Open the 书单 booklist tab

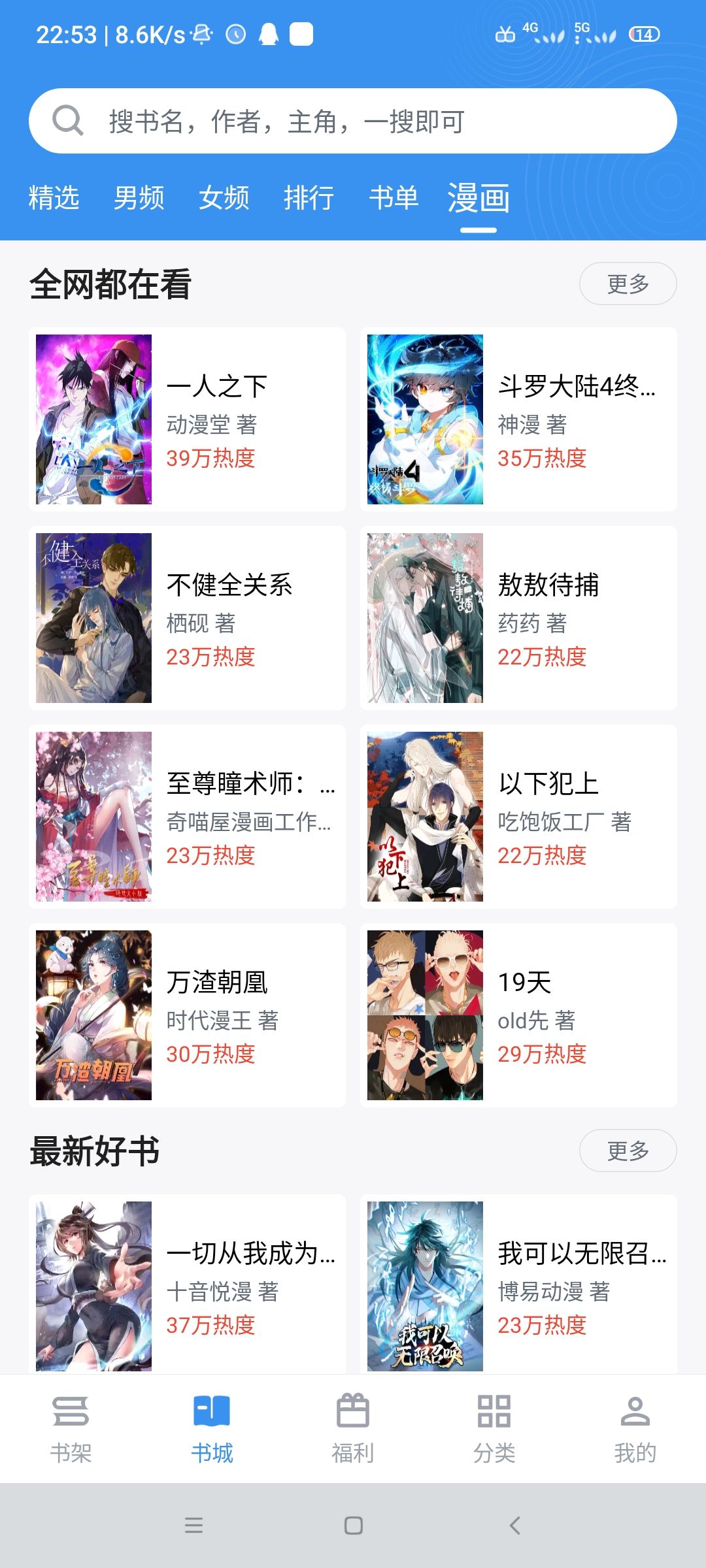[x=392, y=198]
